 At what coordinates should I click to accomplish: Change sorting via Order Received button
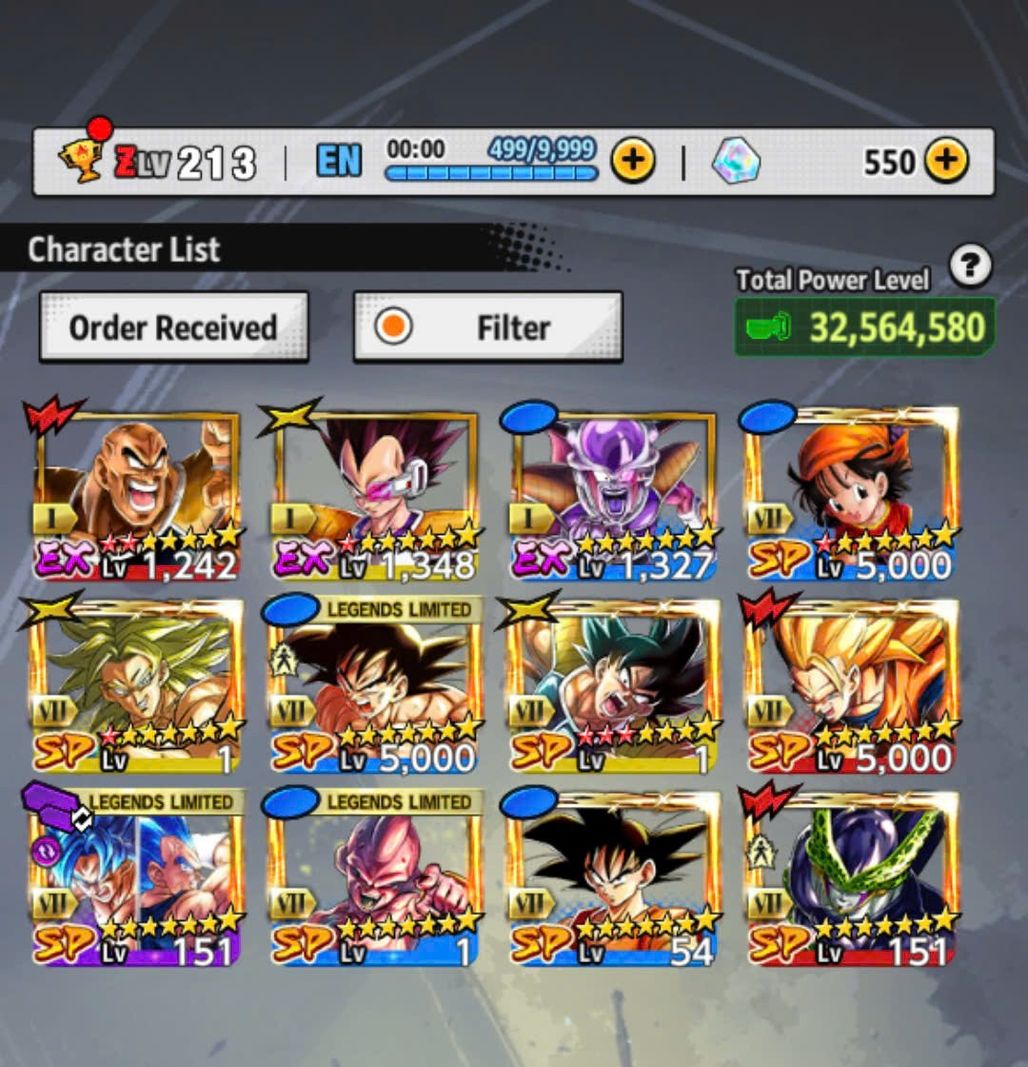173,327
